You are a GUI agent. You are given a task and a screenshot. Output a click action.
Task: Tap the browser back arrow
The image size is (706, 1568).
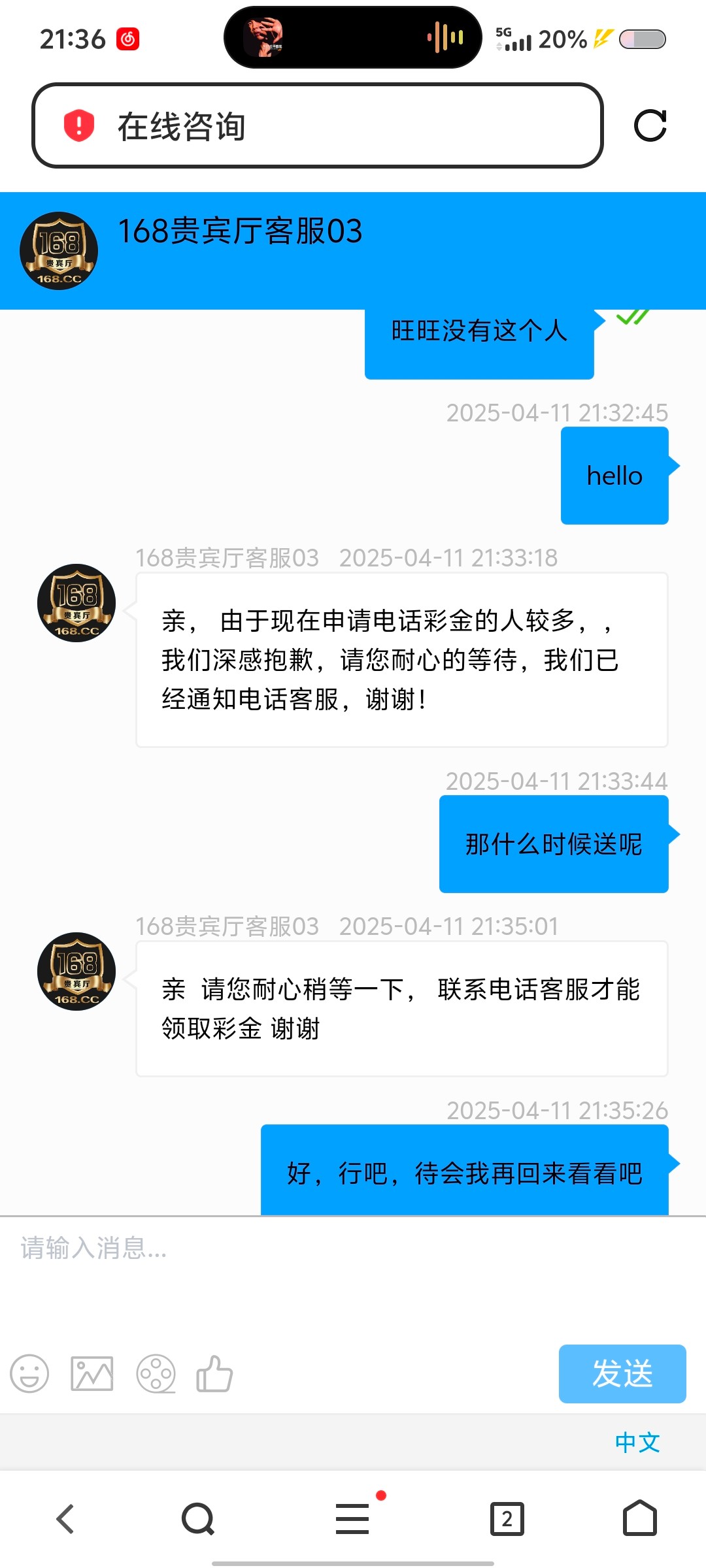(x=65, y=1518)
